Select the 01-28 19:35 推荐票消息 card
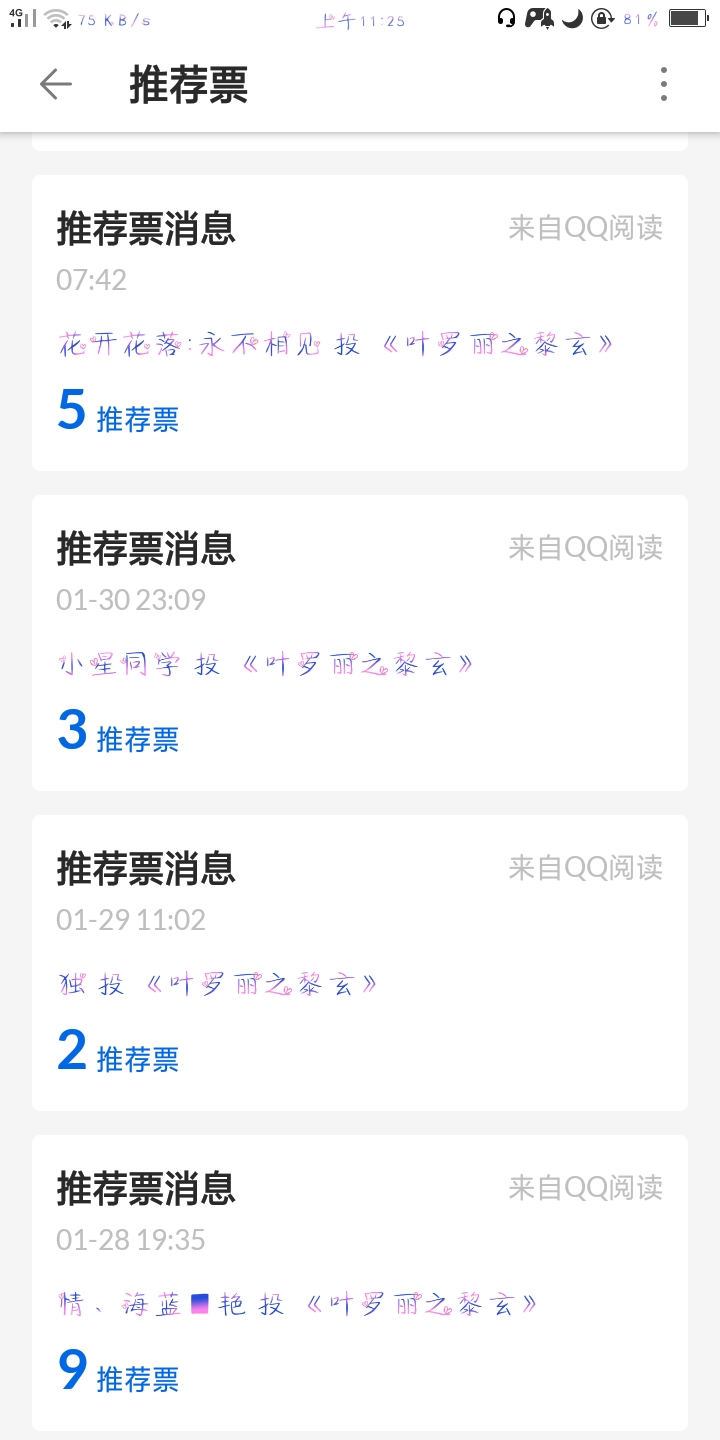Image resolution: width=720 pixels, height=1440 pixels. coord(360,1282)
